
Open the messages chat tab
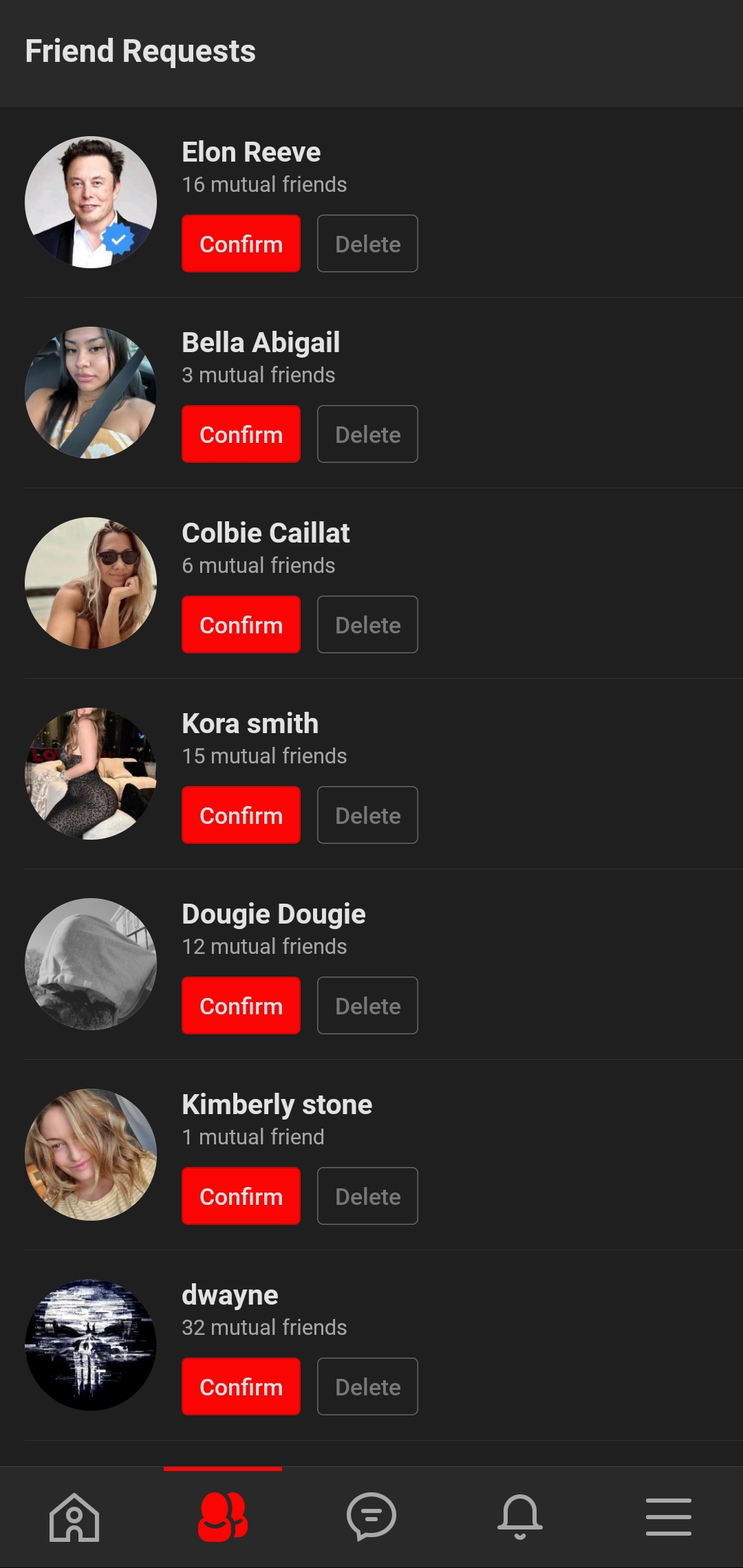(x=371, y=1517)
